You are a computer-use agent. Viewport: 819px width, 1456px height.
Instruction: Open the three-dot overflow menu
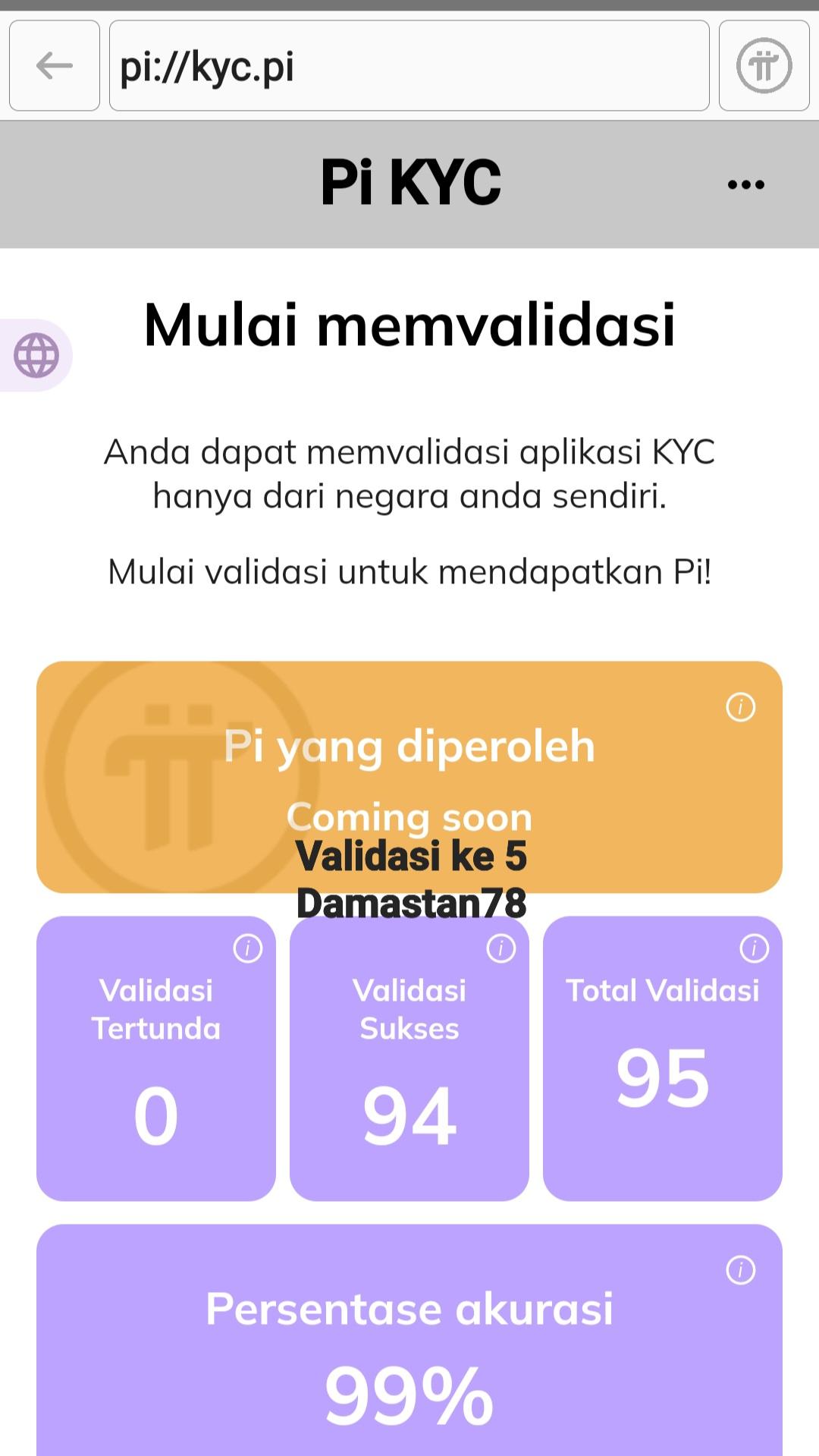point(745,184)
